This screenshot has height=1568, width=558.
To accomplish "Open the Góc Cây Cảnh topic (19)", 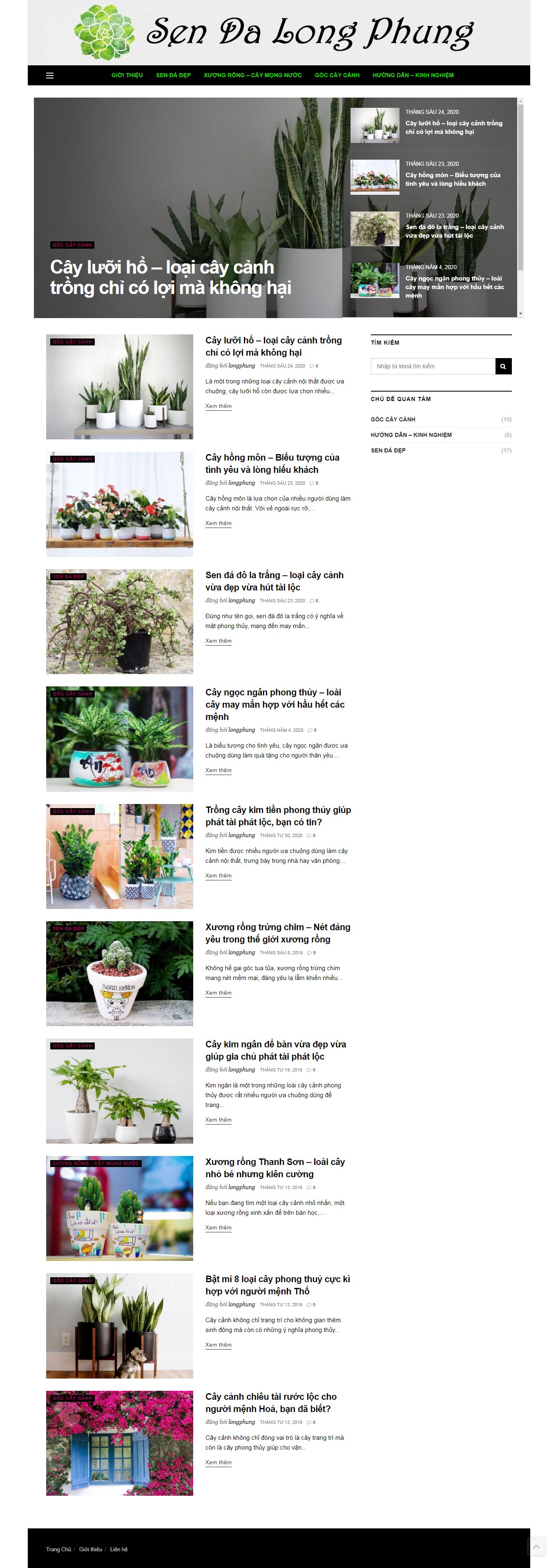I will pyautogui.click(x=393, y=419).
